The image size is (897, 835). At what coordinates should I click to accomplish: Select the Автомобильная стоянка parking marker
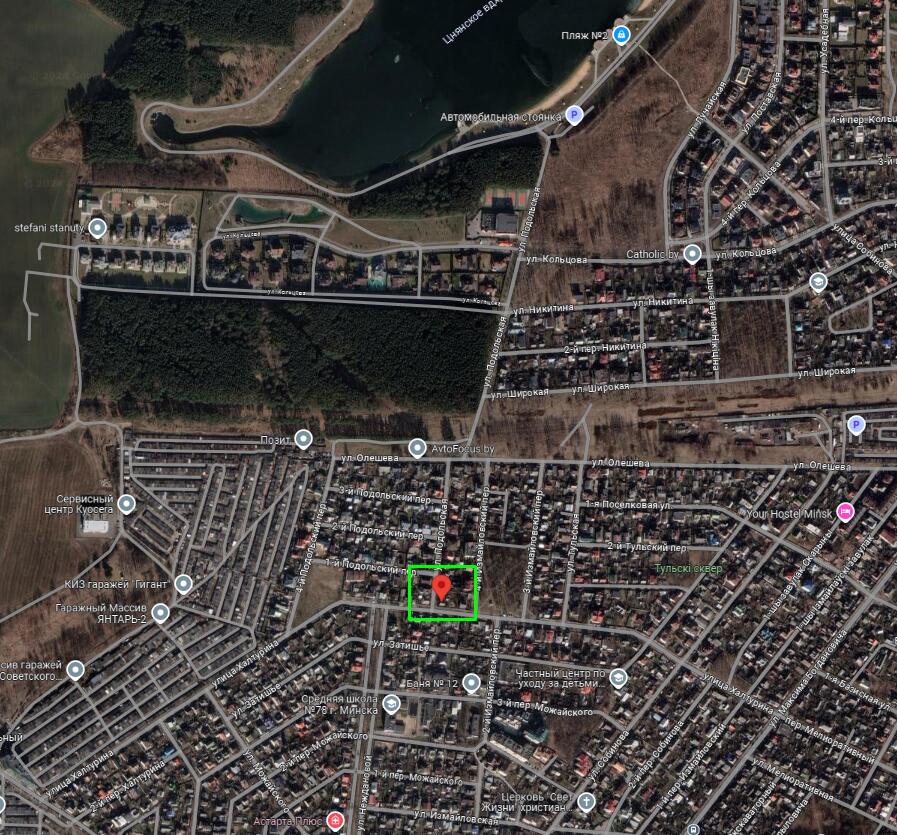coord(574,116)
